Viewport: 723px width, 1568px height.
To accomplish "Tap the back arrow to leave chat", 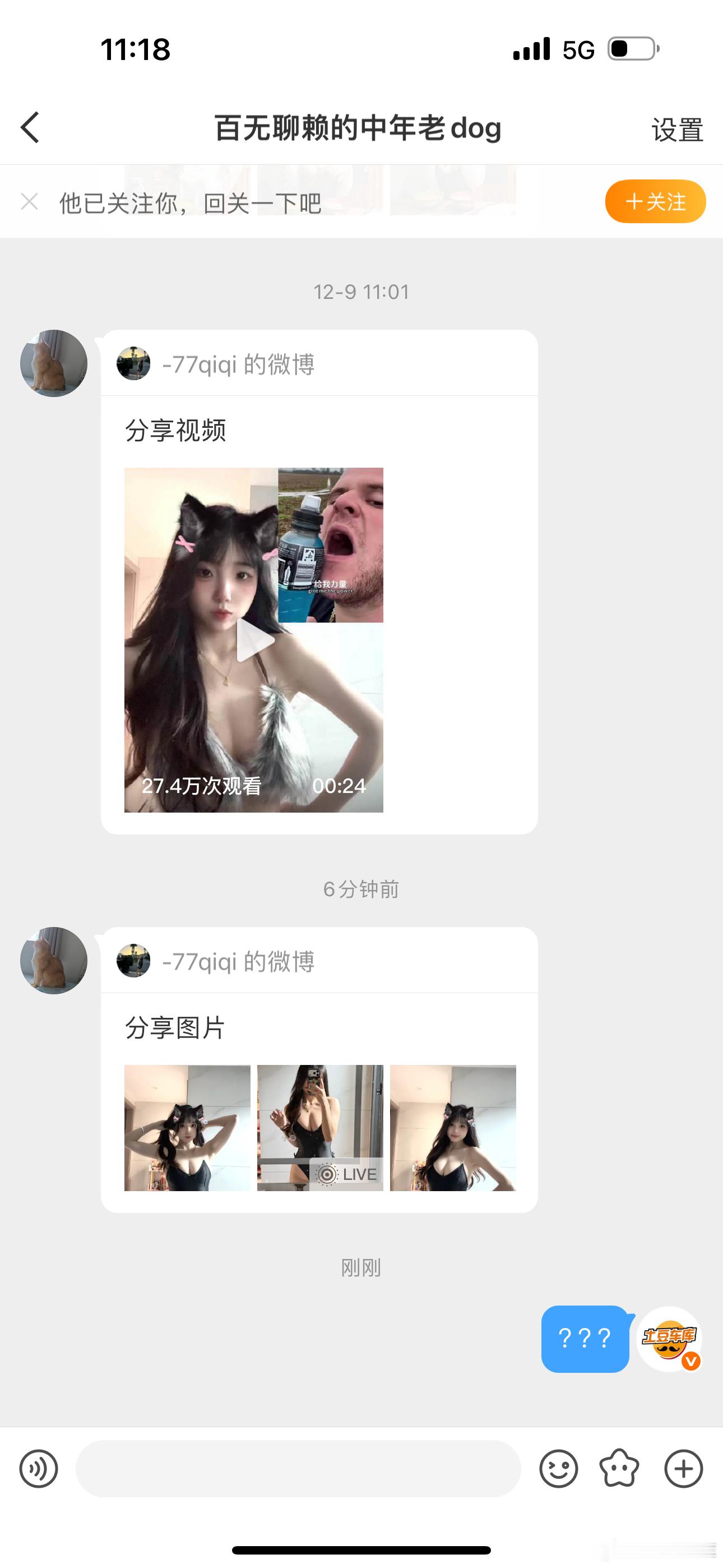I will 30,128.
